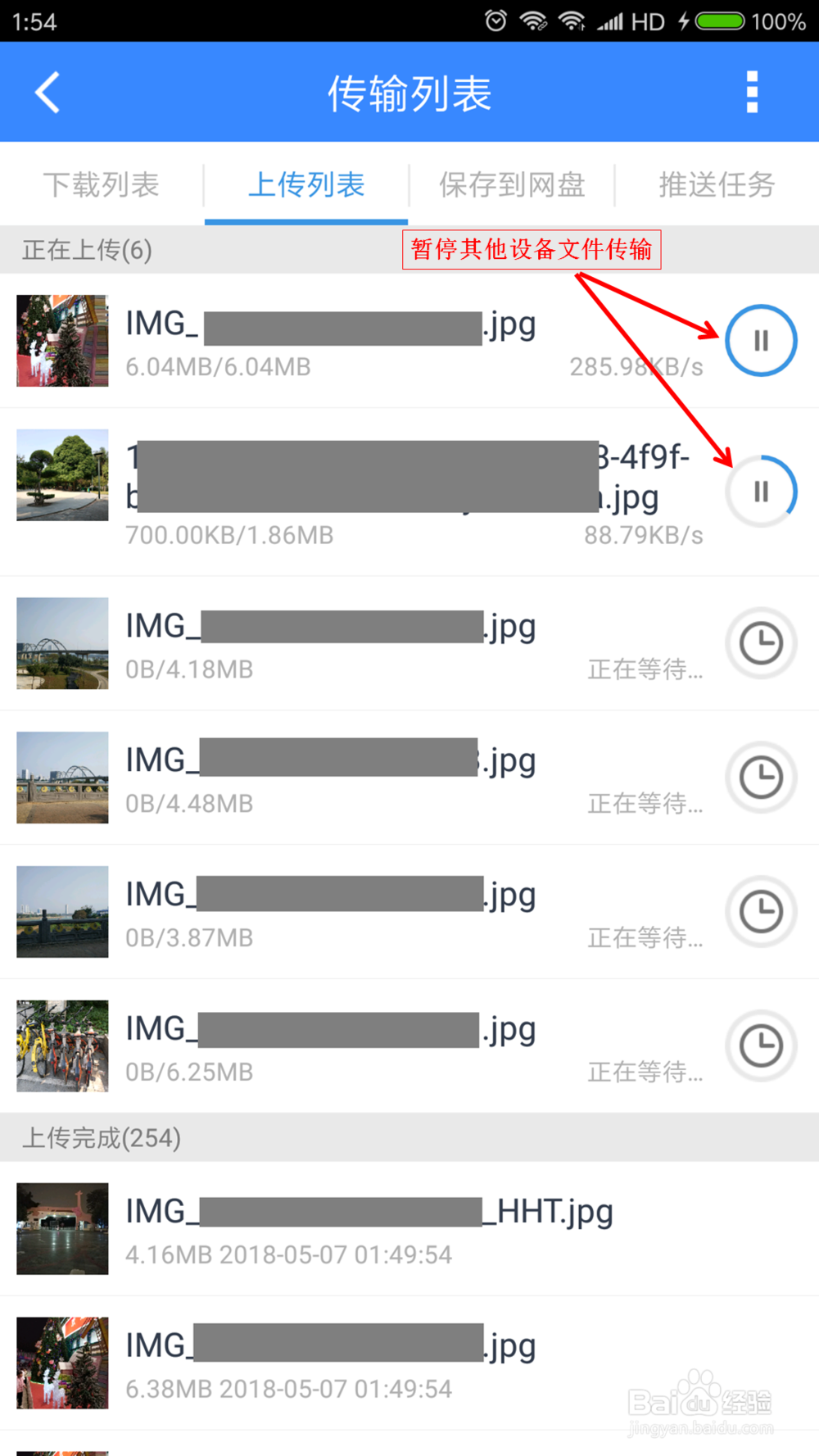Open the three-dot overflow menu
This screenshot has width=819, height=1456.
pyautogui.click(x=753, y=92)
